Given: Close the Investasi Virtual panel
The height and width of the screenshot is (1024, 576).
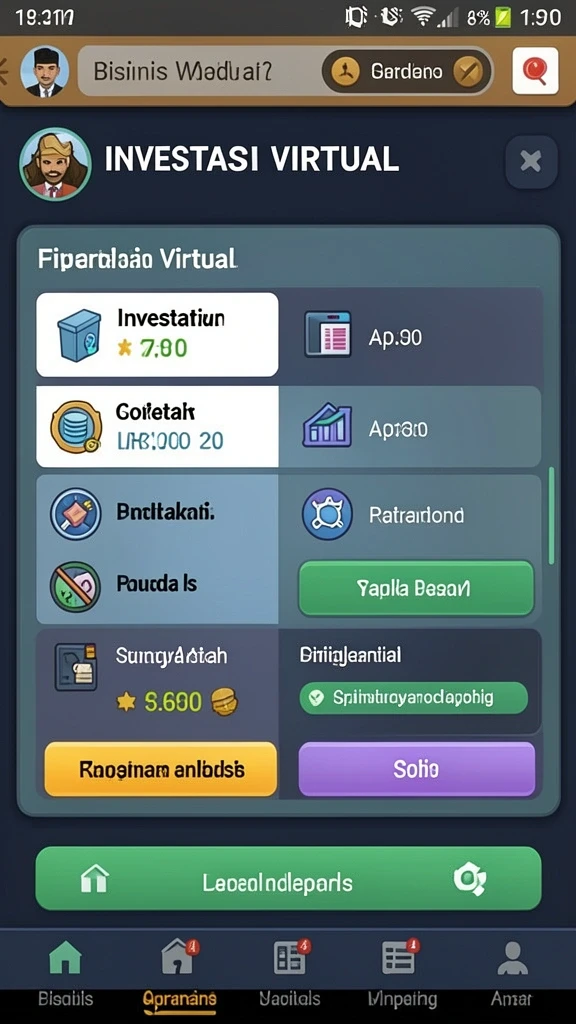Looking at the screenshot, I should (x=531, y=161).
